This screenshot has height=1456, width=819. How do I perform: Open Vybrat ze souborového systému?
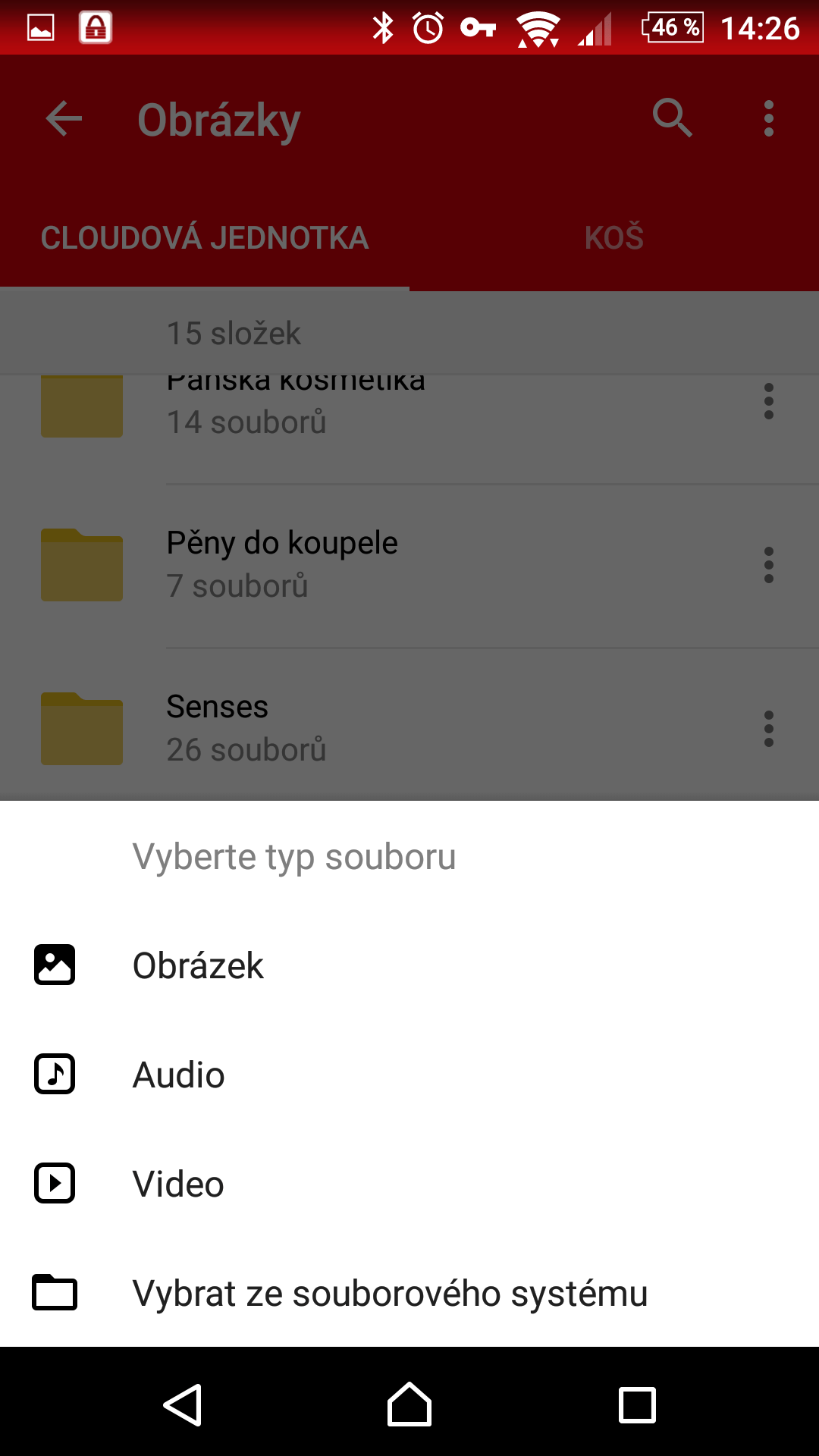coord(409,1293)
